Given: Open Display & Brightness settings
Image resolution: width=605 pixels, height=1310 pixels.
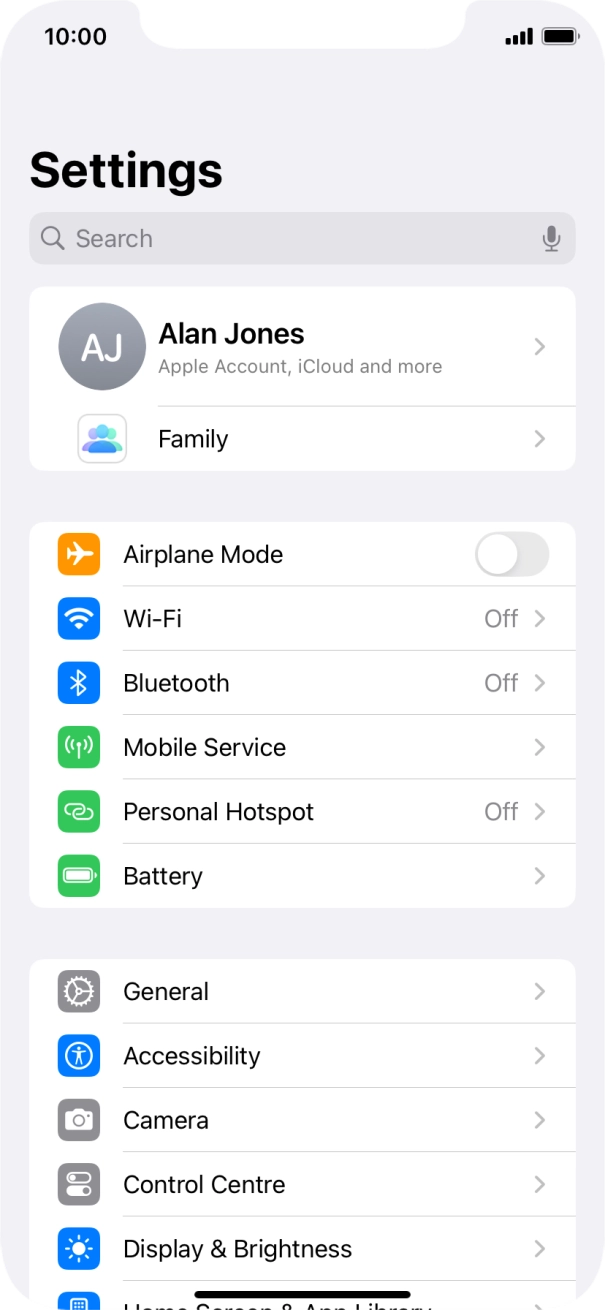Looking at the screenshot, I should [302, 1249].
